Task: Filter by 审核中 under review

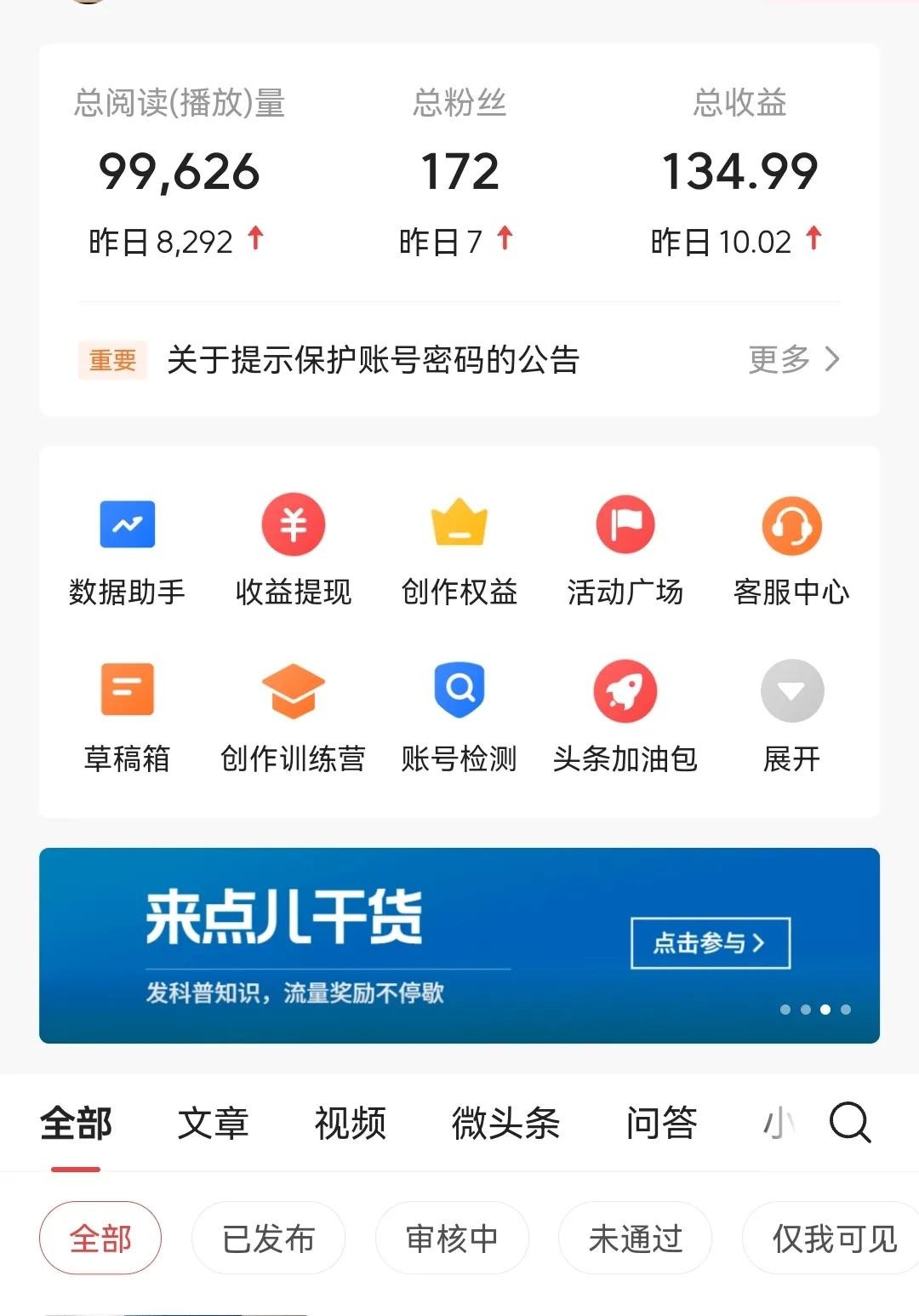Action: 452,1239
